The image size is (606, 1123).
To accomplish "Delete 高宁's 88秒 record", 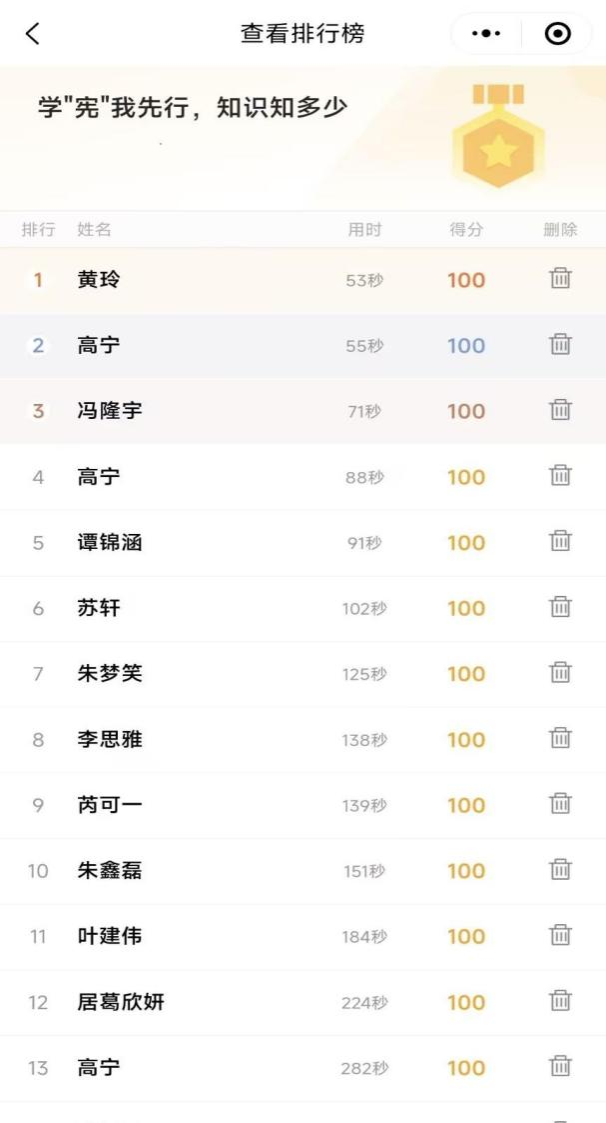I will (560, 476).
